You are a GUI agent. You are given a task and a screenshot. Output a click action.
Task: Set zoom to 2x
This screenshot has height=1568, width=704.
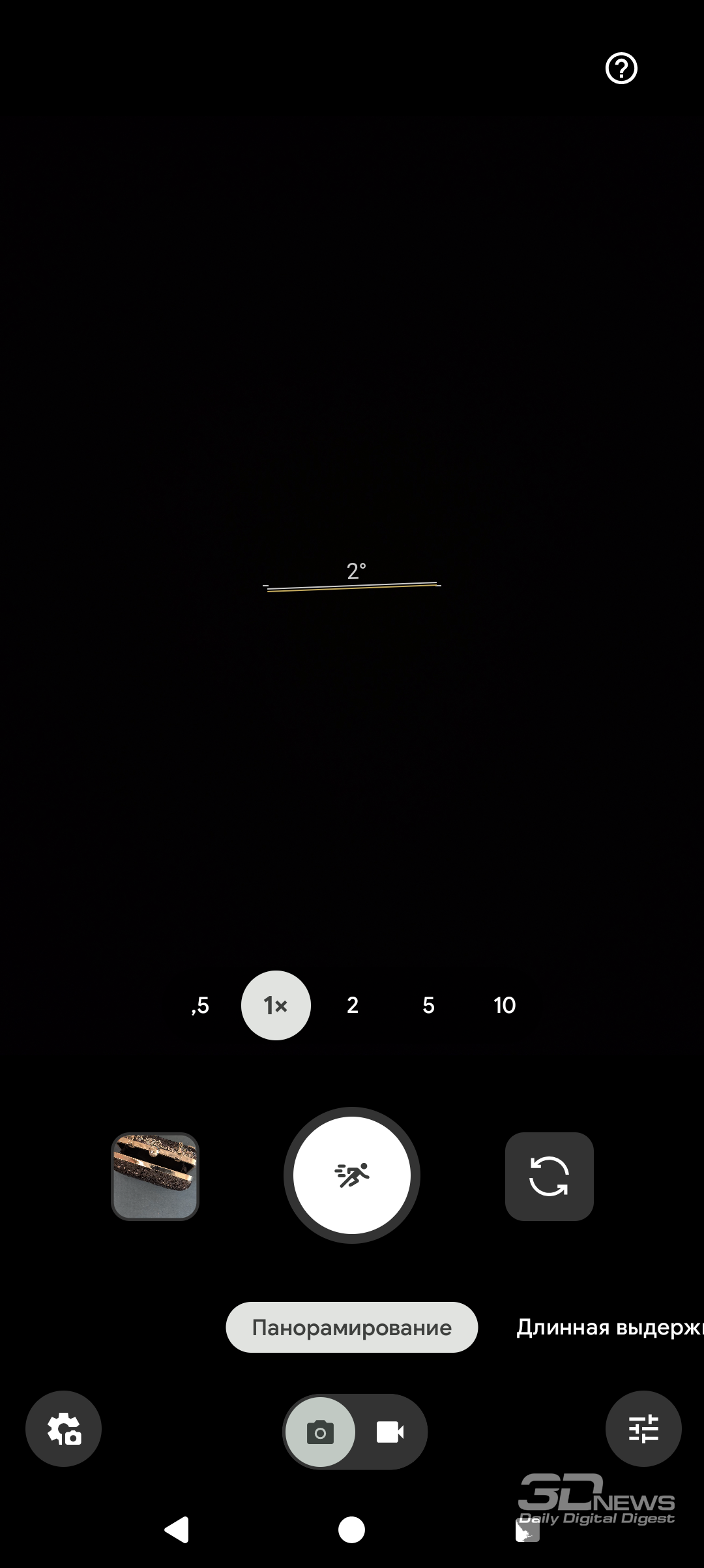[x=352, y=1005]
